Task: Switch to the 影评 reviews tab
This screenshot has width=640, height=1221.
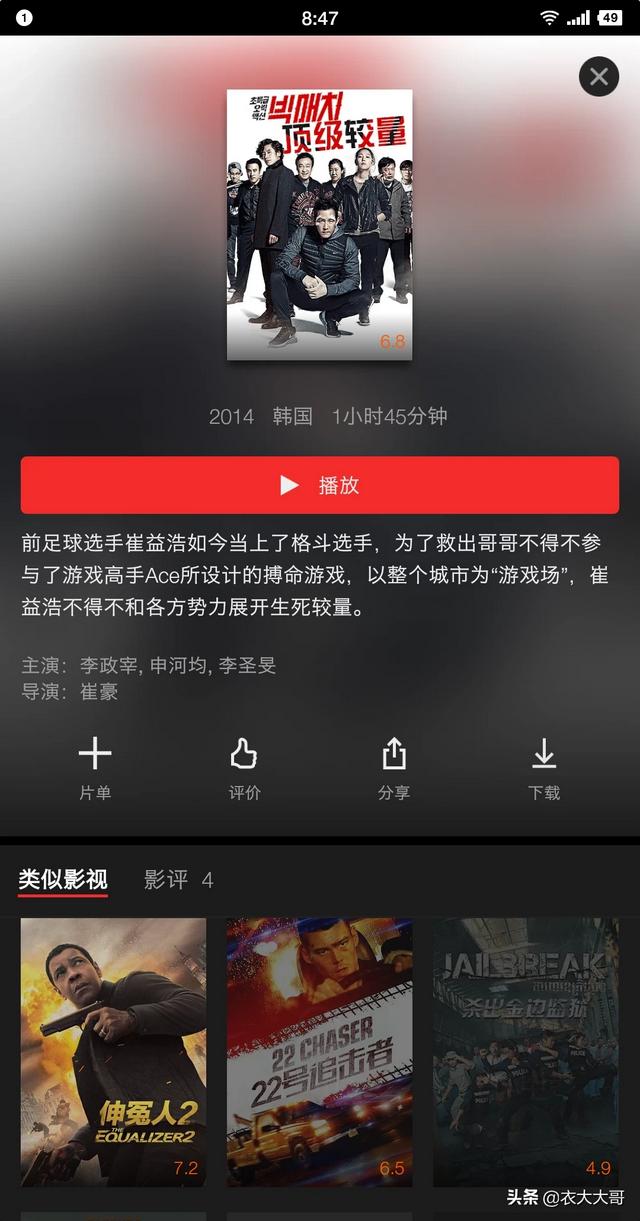Action: [x=178, y=880]
